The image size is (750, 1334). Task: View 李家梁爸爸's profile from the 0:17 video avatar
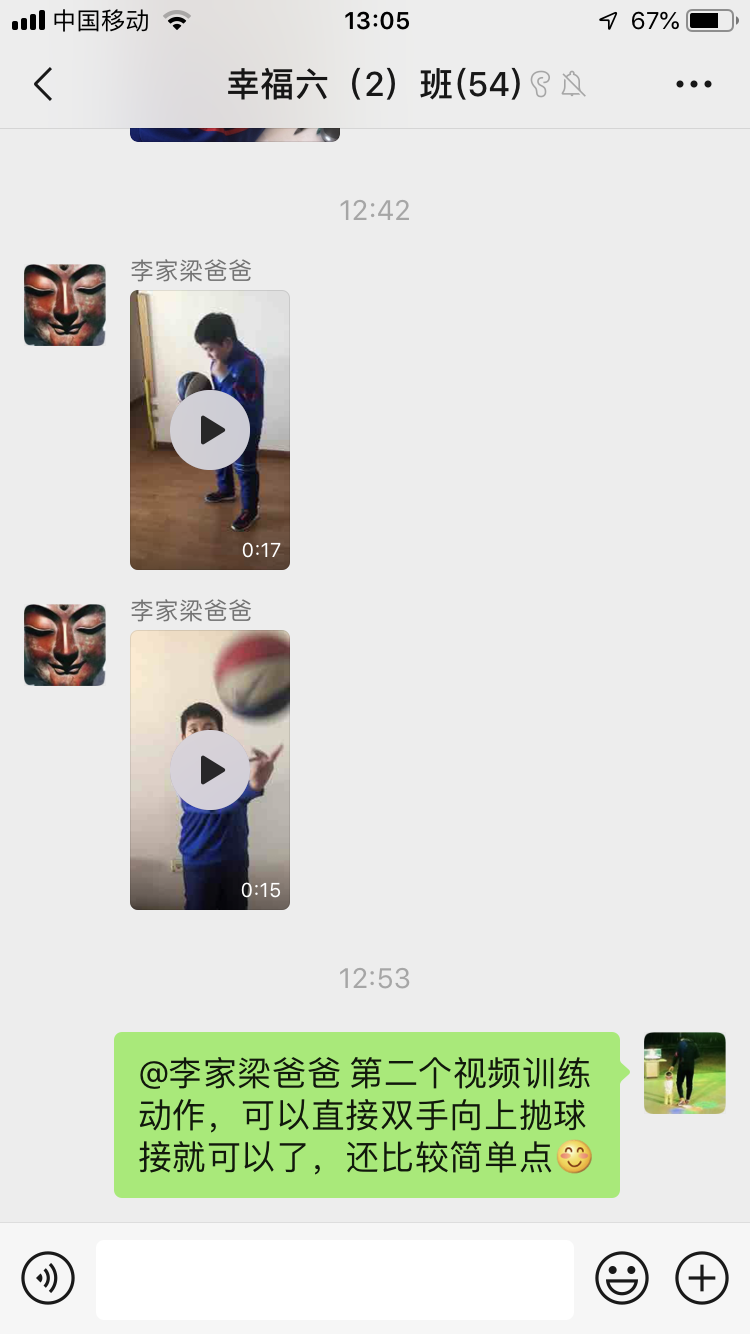coord(65,305)
